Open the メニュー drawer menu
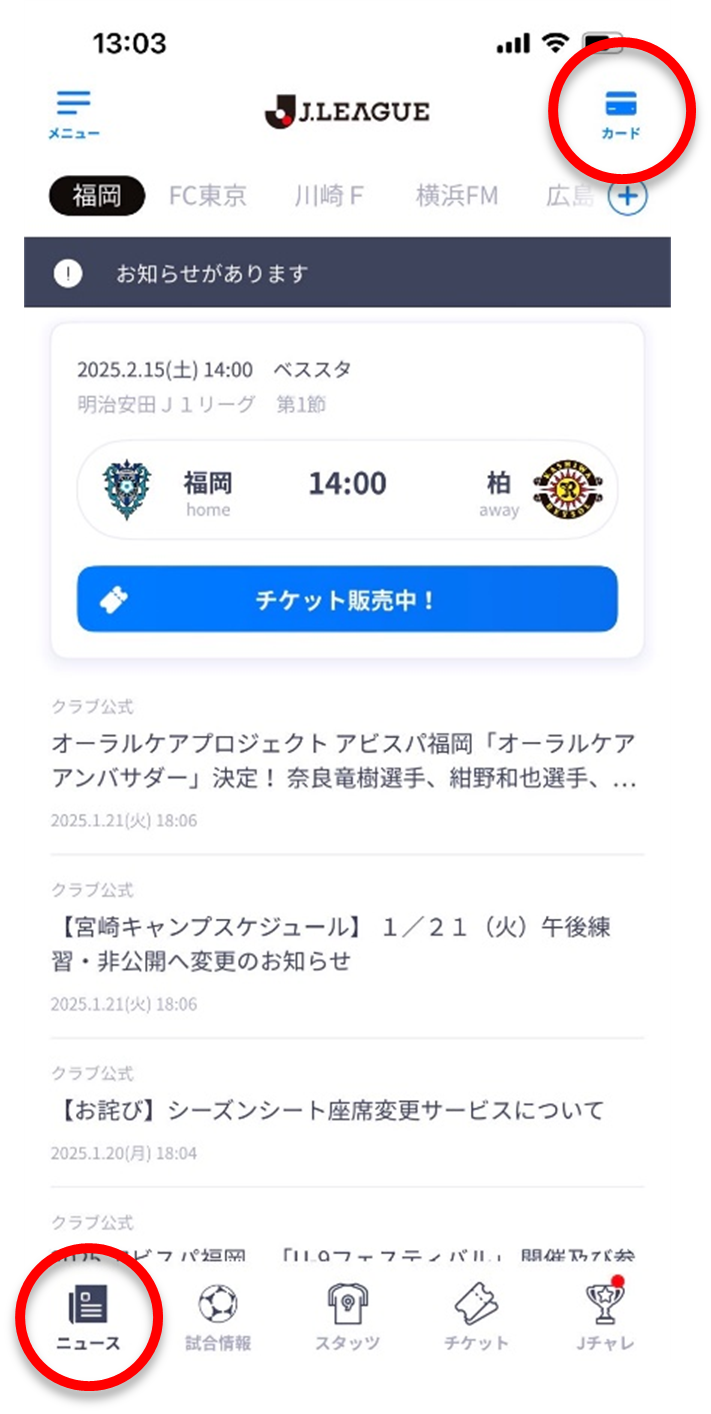The image size is (711, 1414). click(73, 114)
